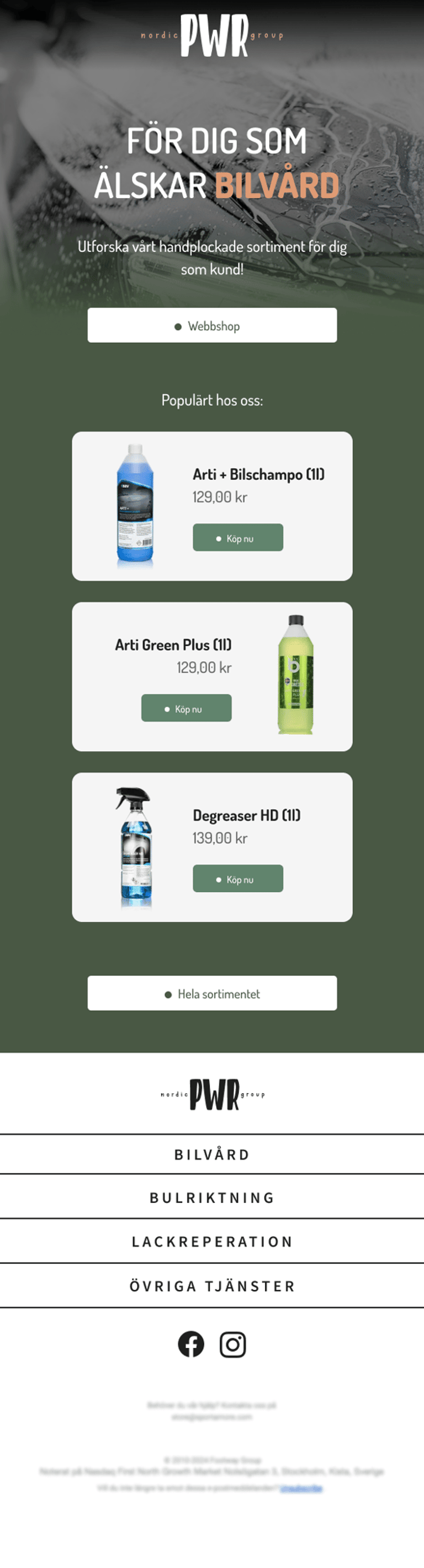424x1568 pixels.
Task: Select Köp nu under Degreaser HD
Action: pos(238,878)
